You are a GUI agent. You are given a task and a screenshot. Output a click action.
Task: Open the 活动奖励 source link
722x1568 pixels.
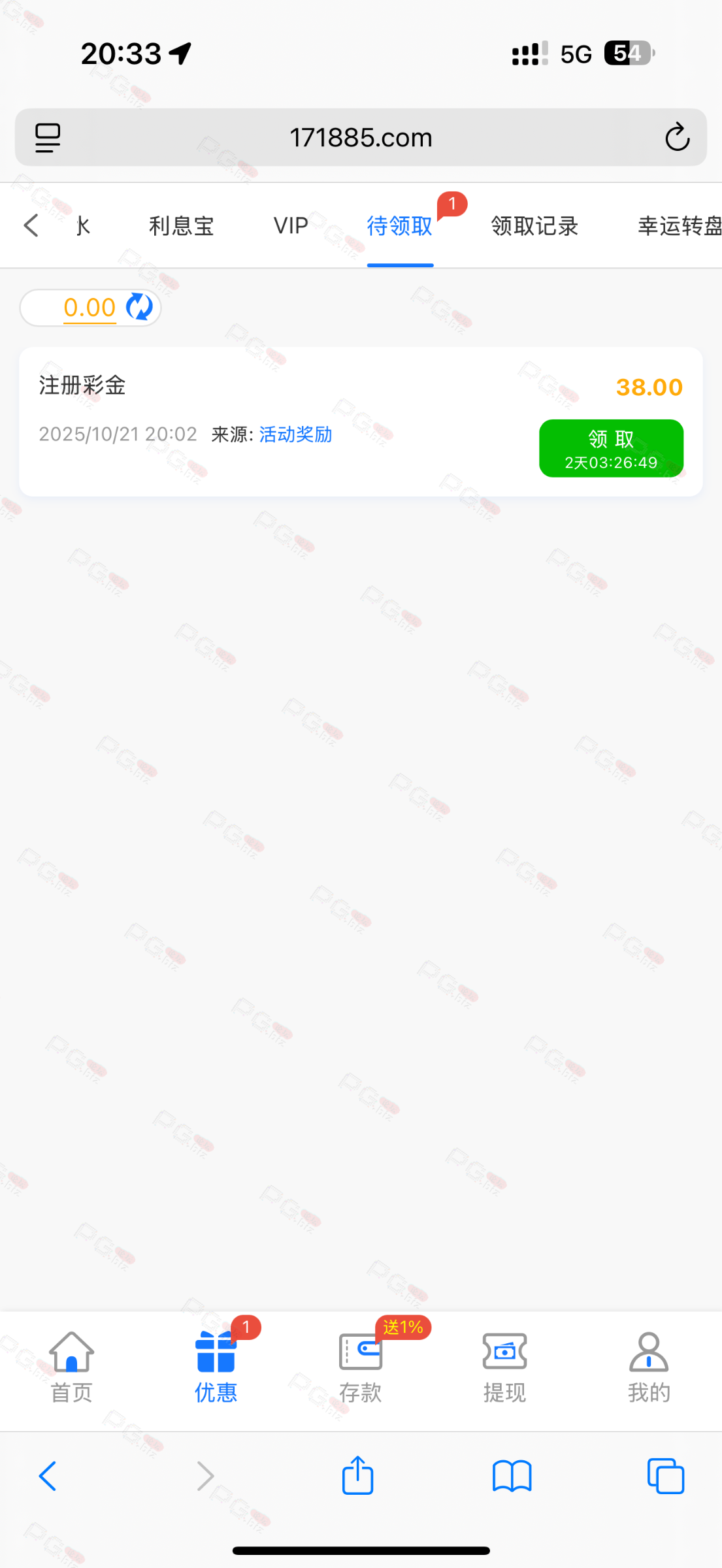[295, 434]
